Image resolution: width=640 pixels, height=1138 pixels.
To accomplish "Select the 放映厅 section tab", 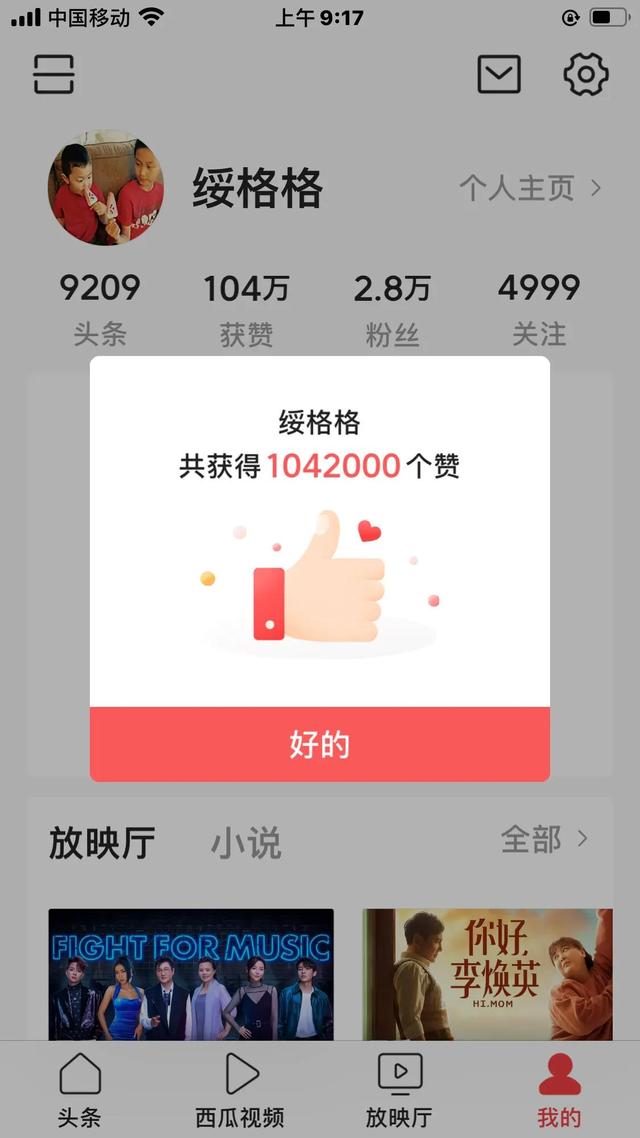I will [102, 843].
